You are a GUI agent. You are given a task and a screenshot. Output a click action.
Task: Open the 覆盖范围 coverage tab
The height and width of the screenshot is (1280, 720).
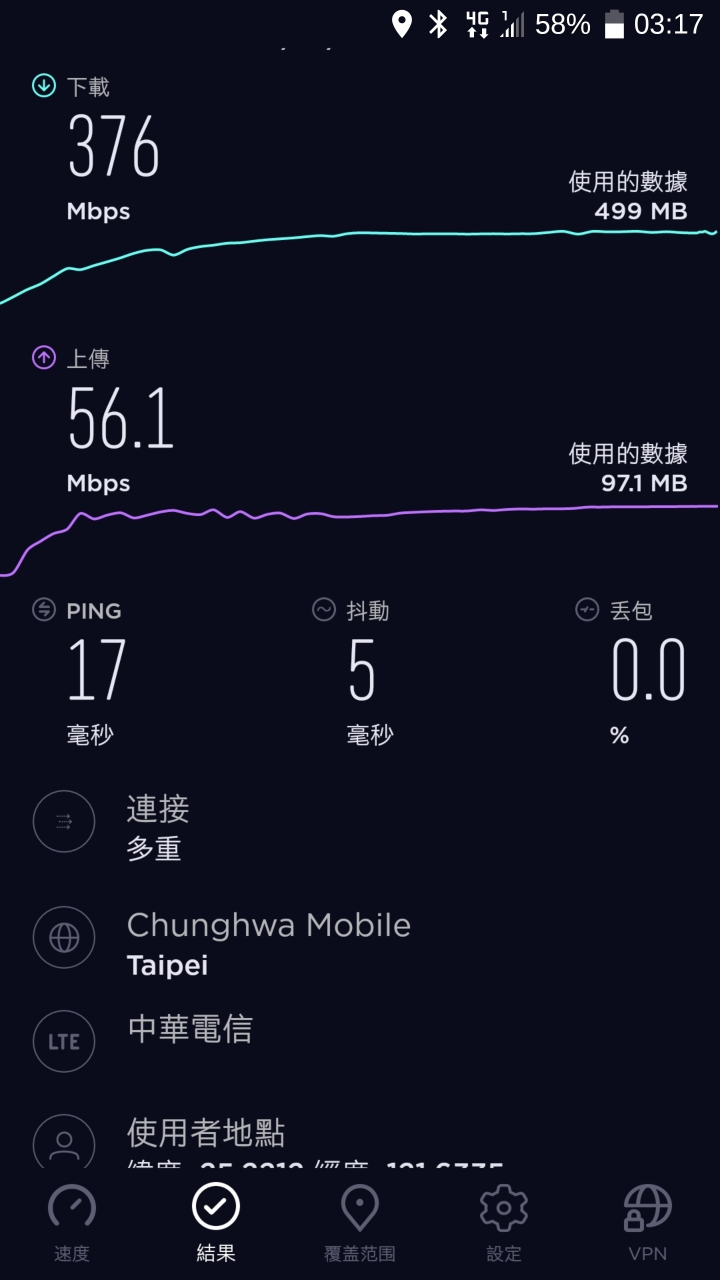(x=360, y=1222)
